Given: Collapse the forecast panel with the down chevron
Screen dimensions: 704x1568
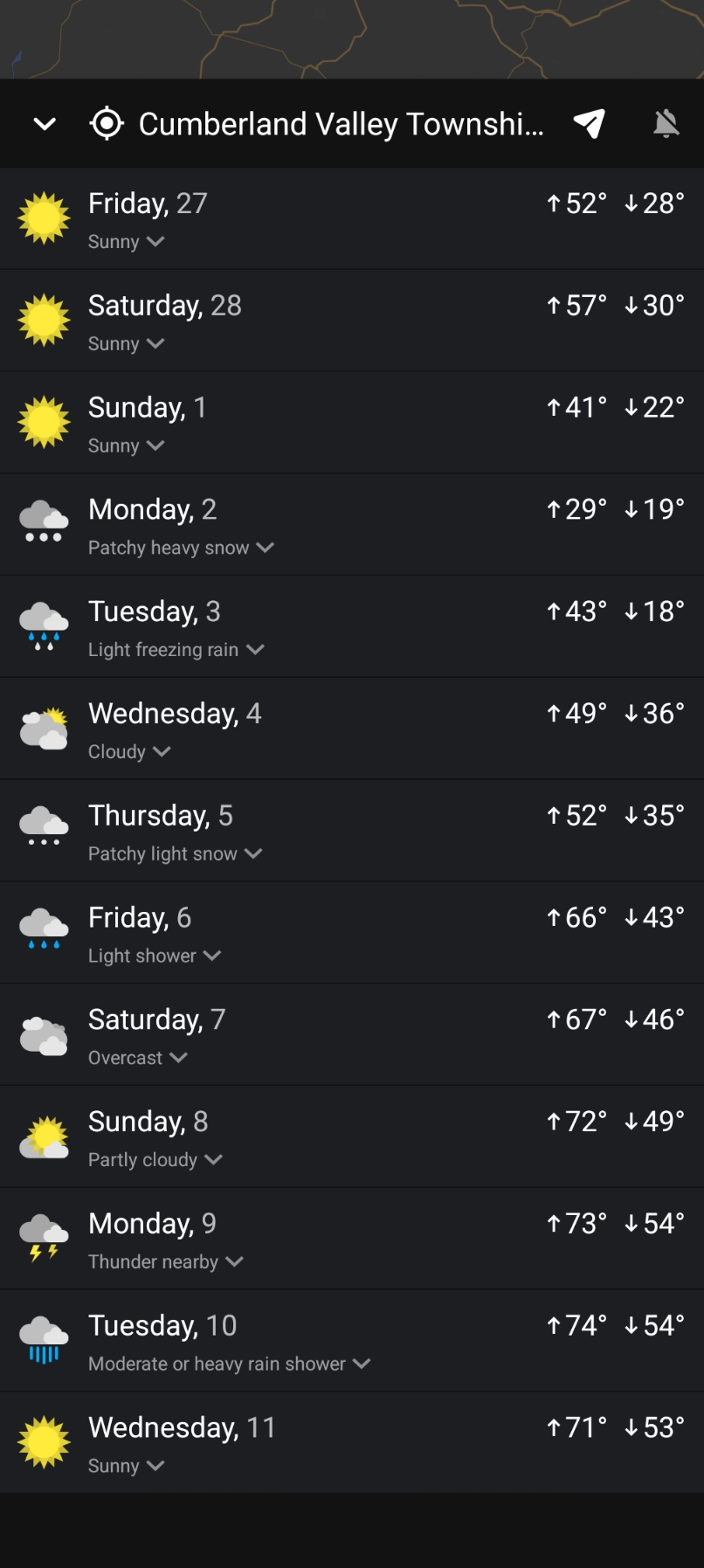Looking at the screenshot, I should click(45, 124).
